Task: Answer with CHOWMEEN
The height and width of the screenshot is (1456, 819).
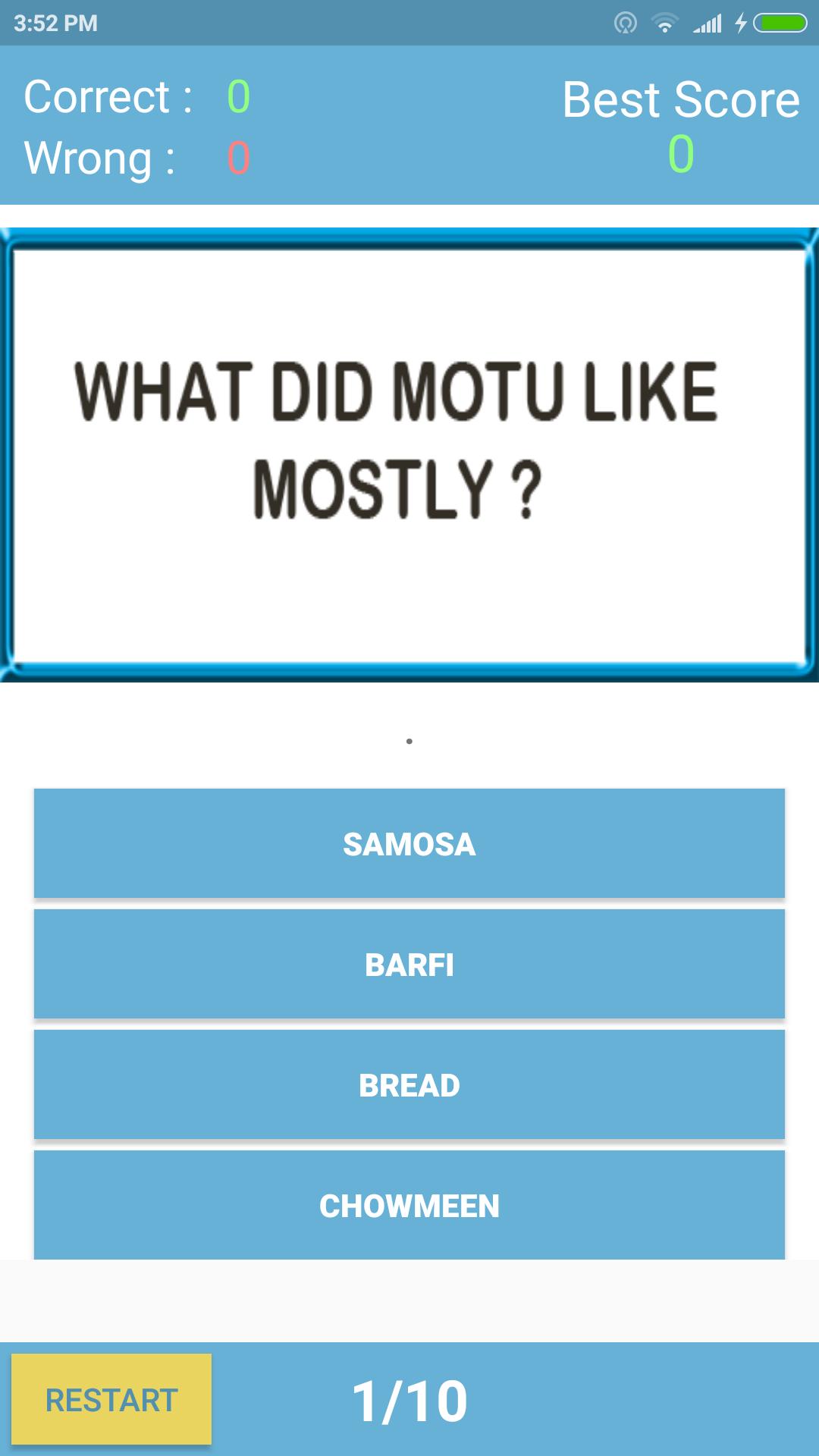Action: [x=409, y=1204]
